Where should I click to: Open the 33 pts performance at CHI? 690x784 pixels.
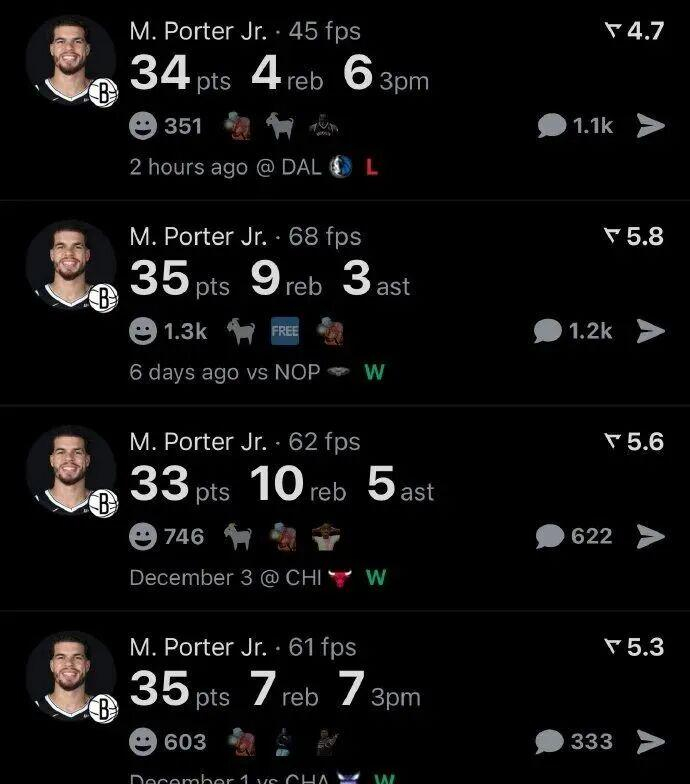click(x=282, y=486)
